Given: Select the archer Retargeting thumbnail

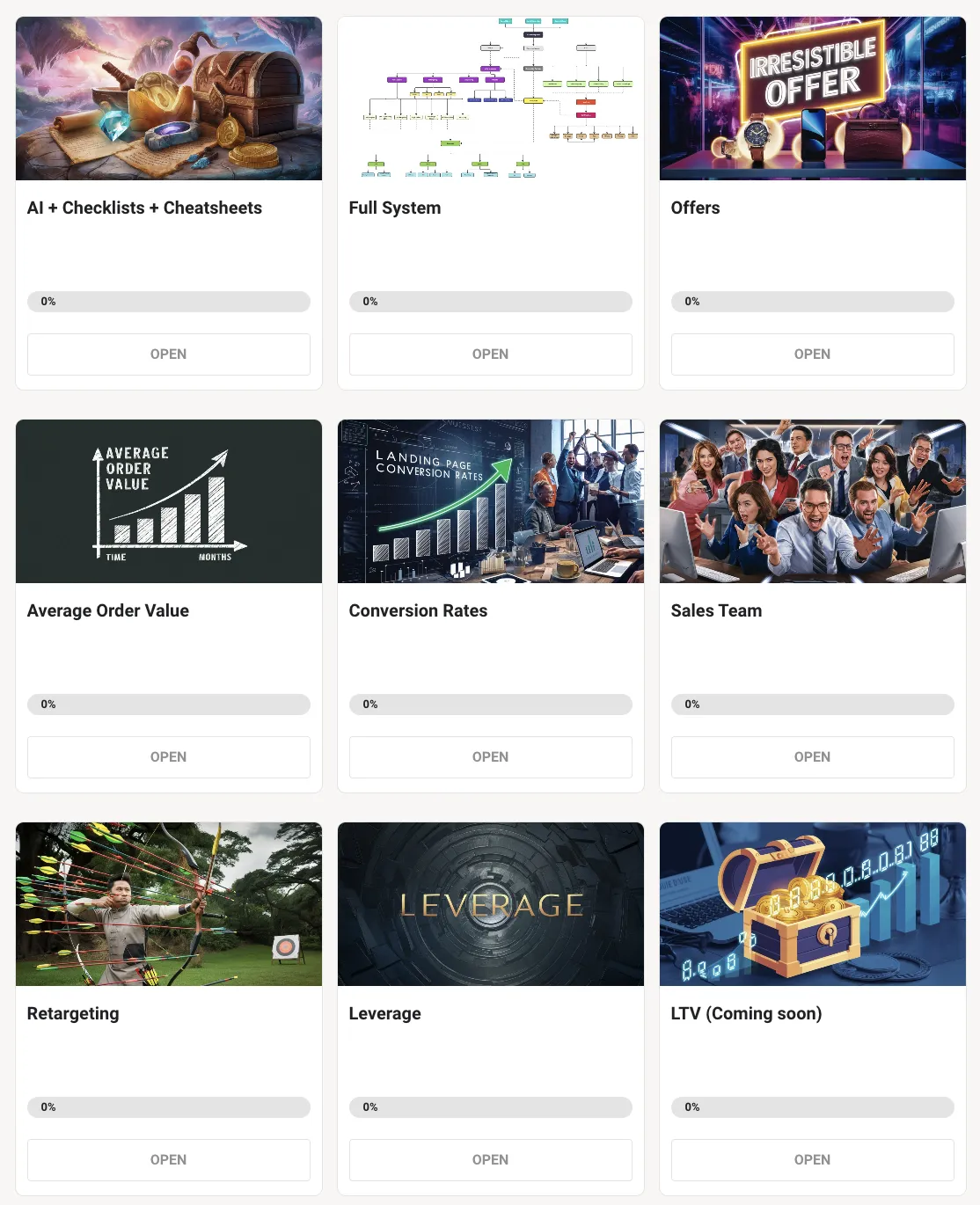Looking at the screenshot, I should tap(168, 904).
